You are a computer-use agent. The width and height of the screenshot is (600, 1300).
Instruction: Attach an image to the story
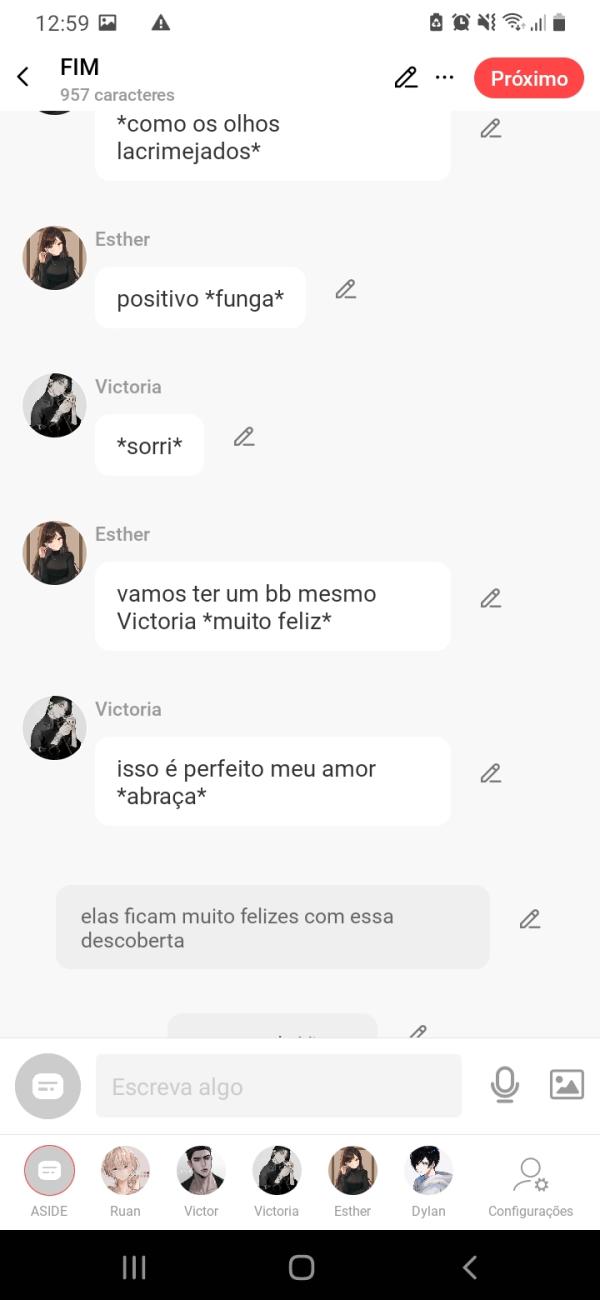(x=566, y=1085)
